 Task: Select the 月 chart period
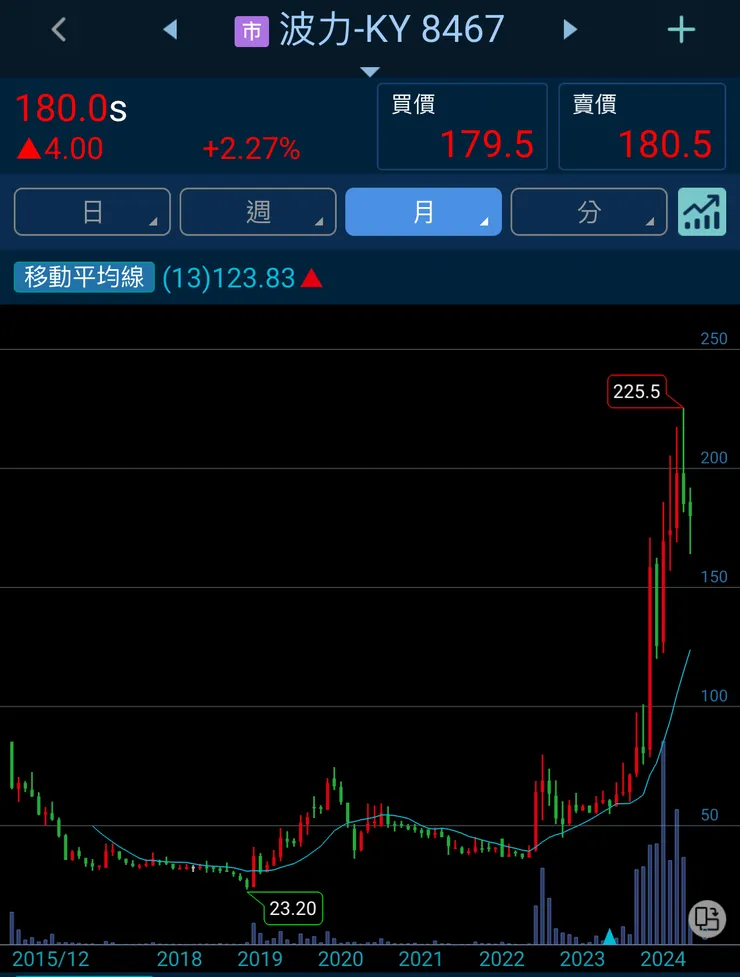pos(423,212)
